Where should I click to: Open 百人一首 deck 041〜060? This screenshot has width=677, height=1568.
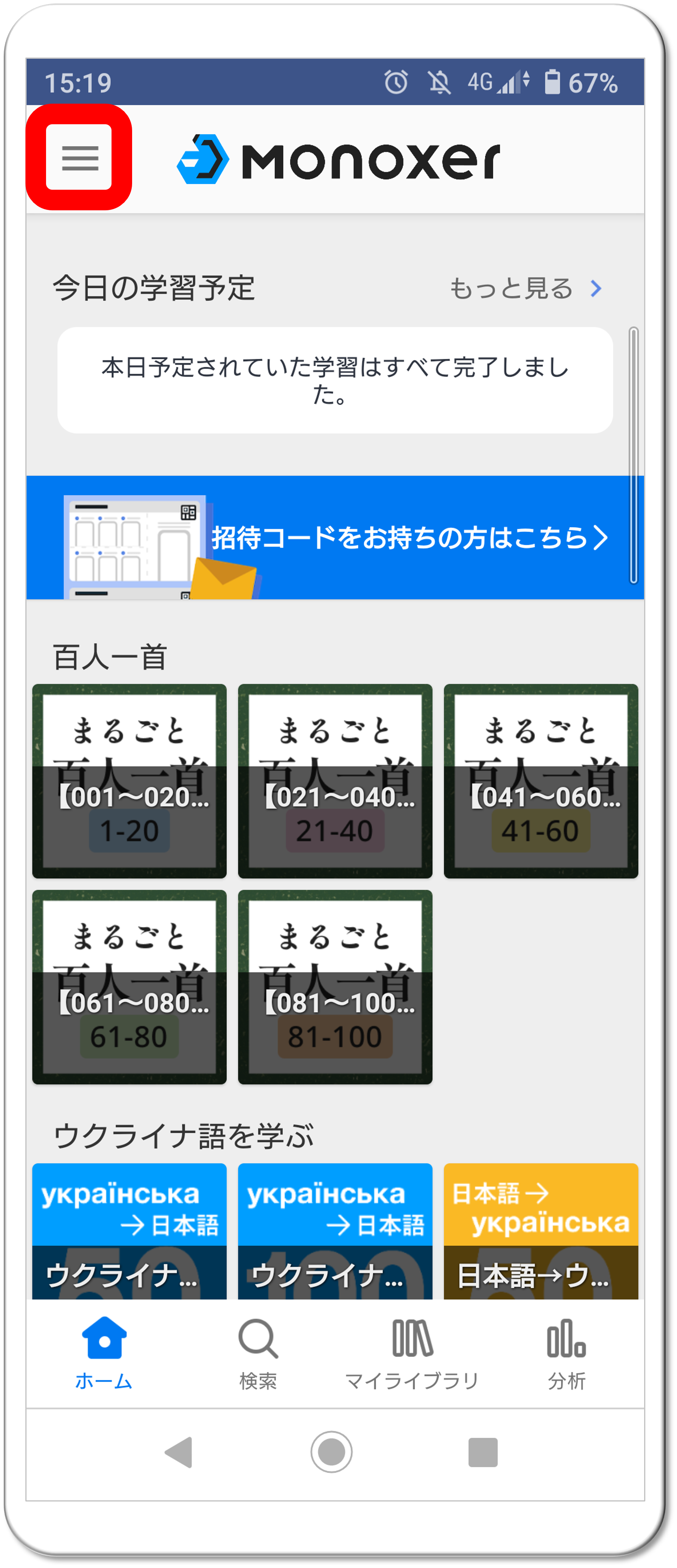[541, 781]
